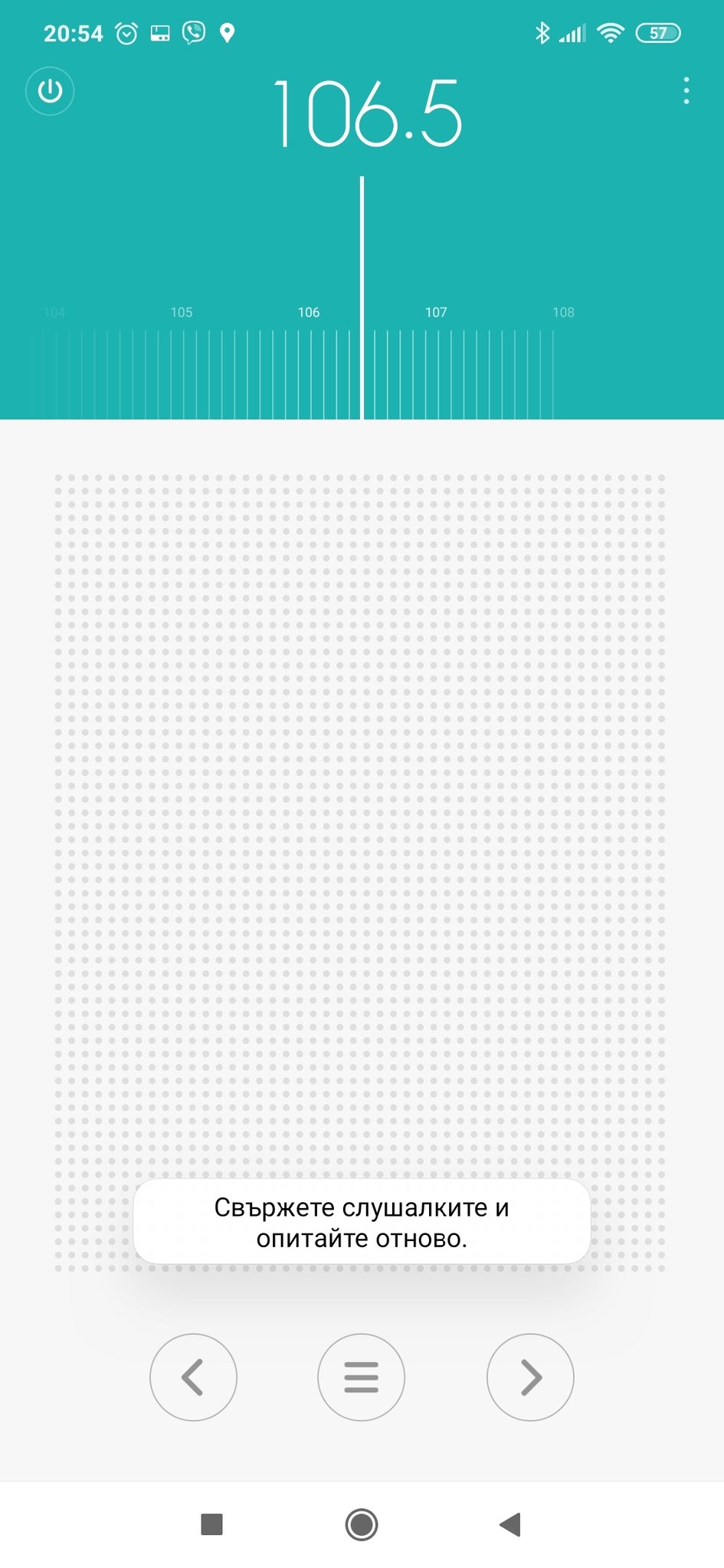Open the station list menu
Image resolution: width=724 pixels, height=1568 pixels.
361,1377
